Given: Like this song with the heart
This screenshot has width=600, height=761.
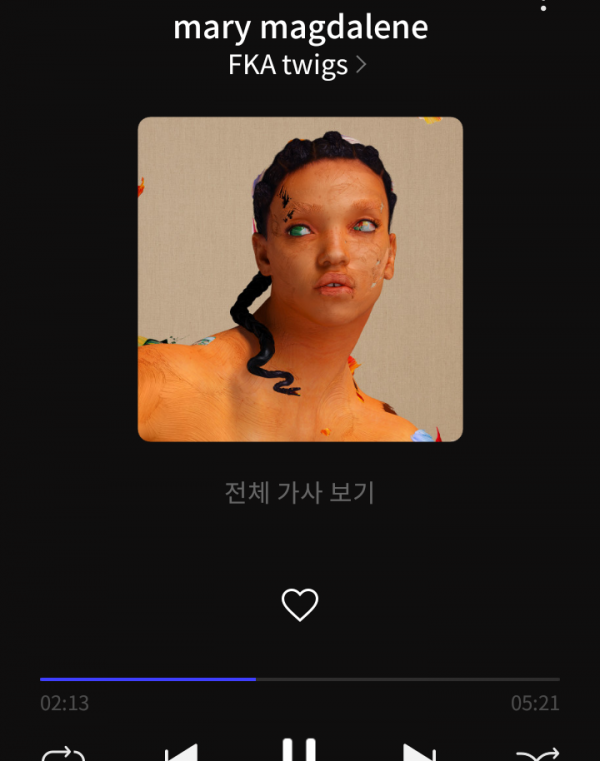Looking at the screenshot, I should (x=299, y=604).
